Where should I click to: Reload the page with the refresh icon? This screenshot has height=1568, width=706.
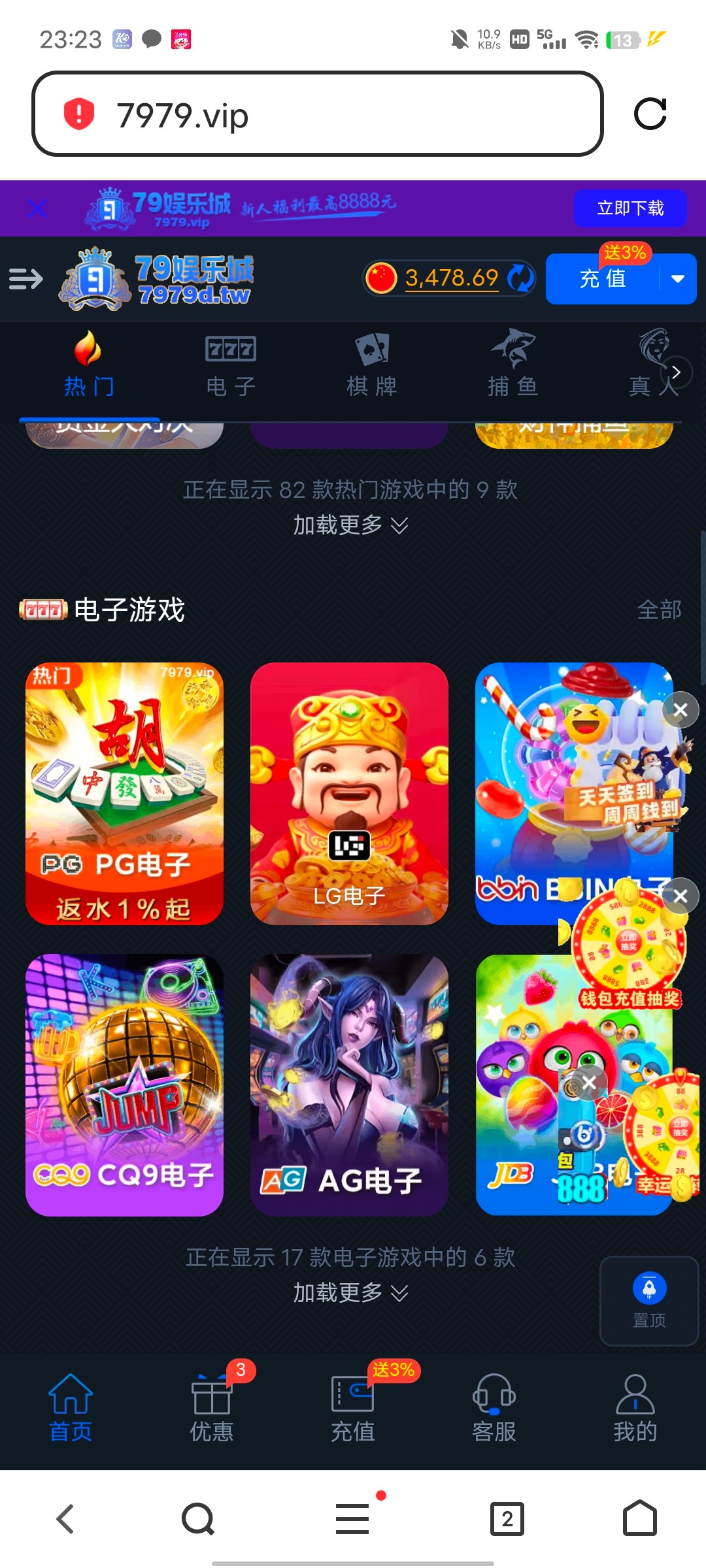pyautogui.click(x=650, y=114)
